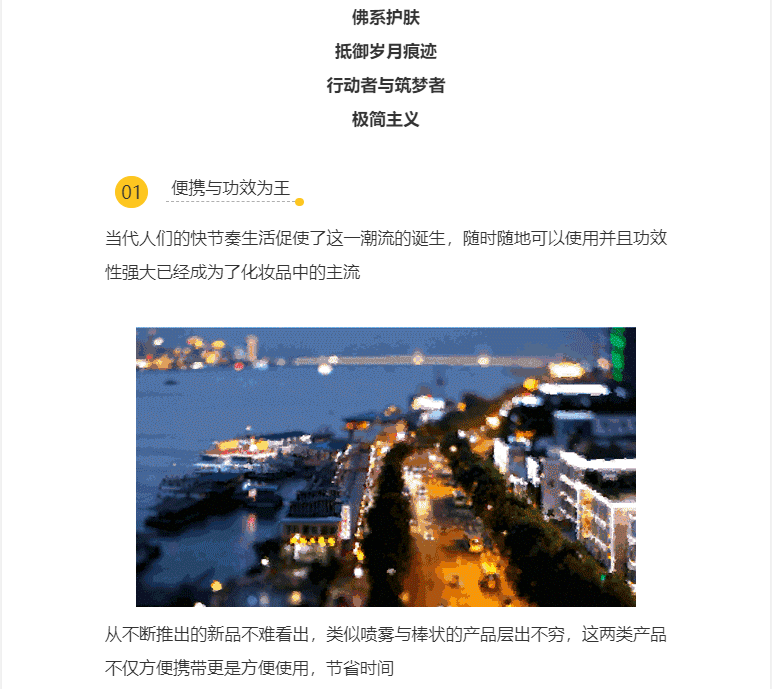The height and width of the screenshot is (689, 772).
Task: Open the blurred night city riverside image
Action: point(385,466)
